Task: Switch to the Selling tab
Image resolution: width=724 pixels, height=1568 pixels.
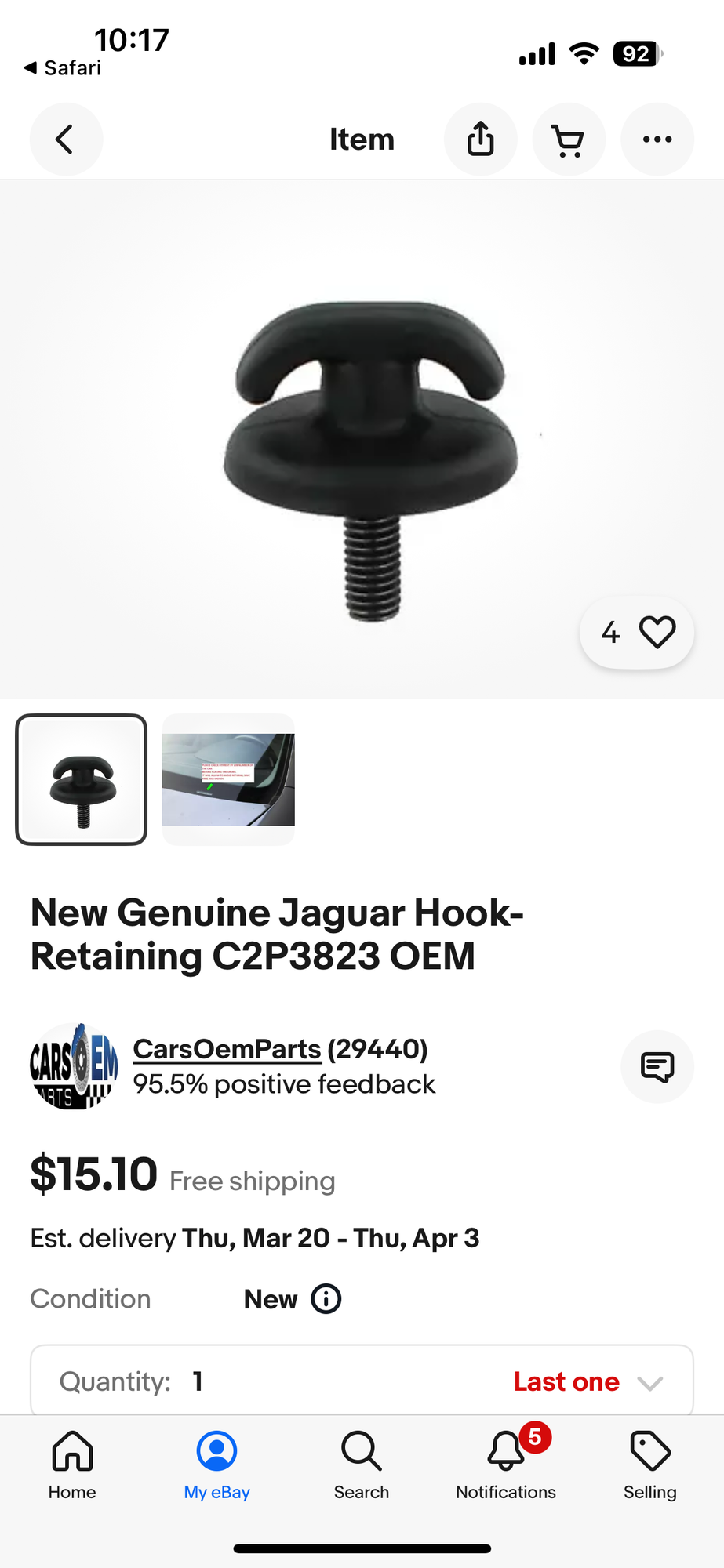Action: [650, 1465]
